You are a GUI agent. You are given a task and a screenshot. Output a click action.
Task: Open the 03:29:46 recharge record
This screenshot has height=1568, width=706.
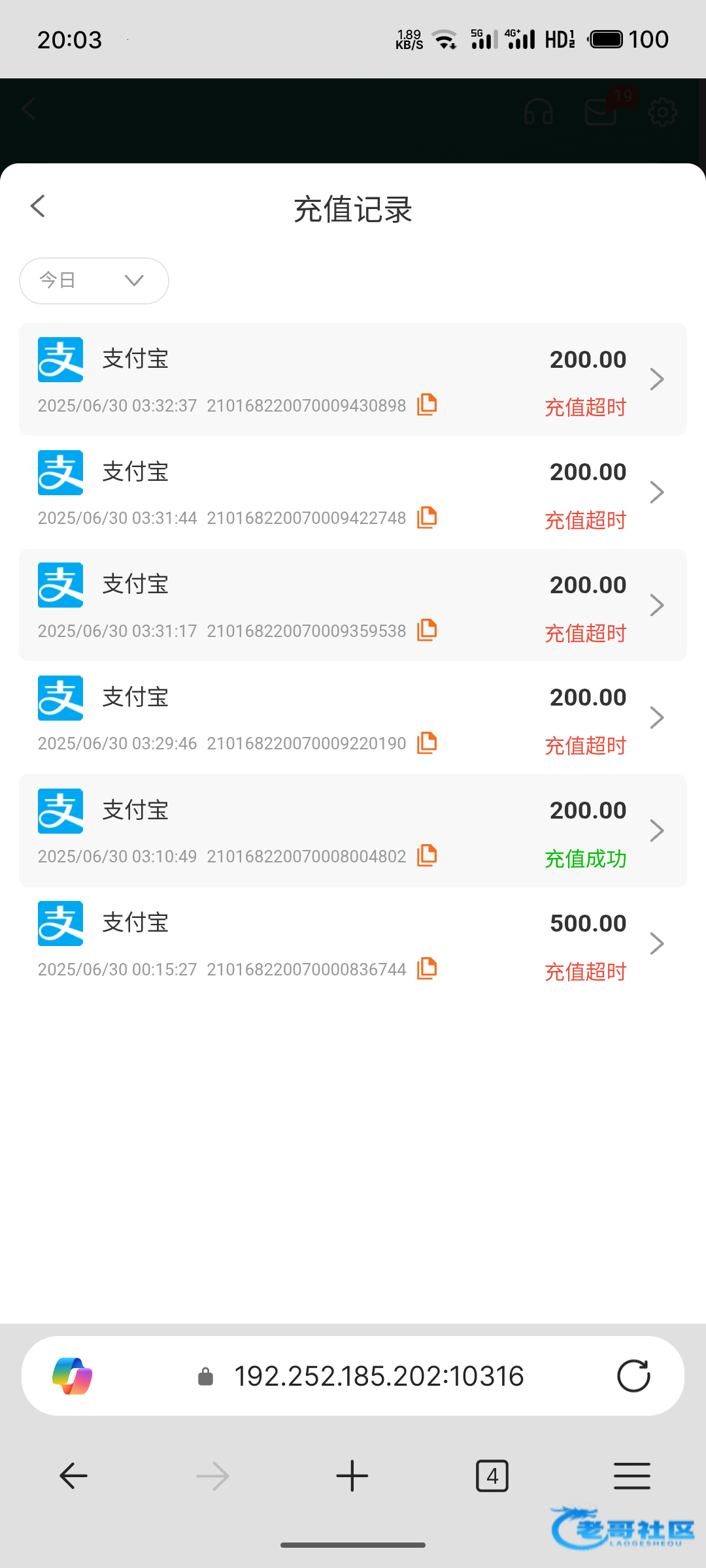pyautogui.click(x=353, y=718)
